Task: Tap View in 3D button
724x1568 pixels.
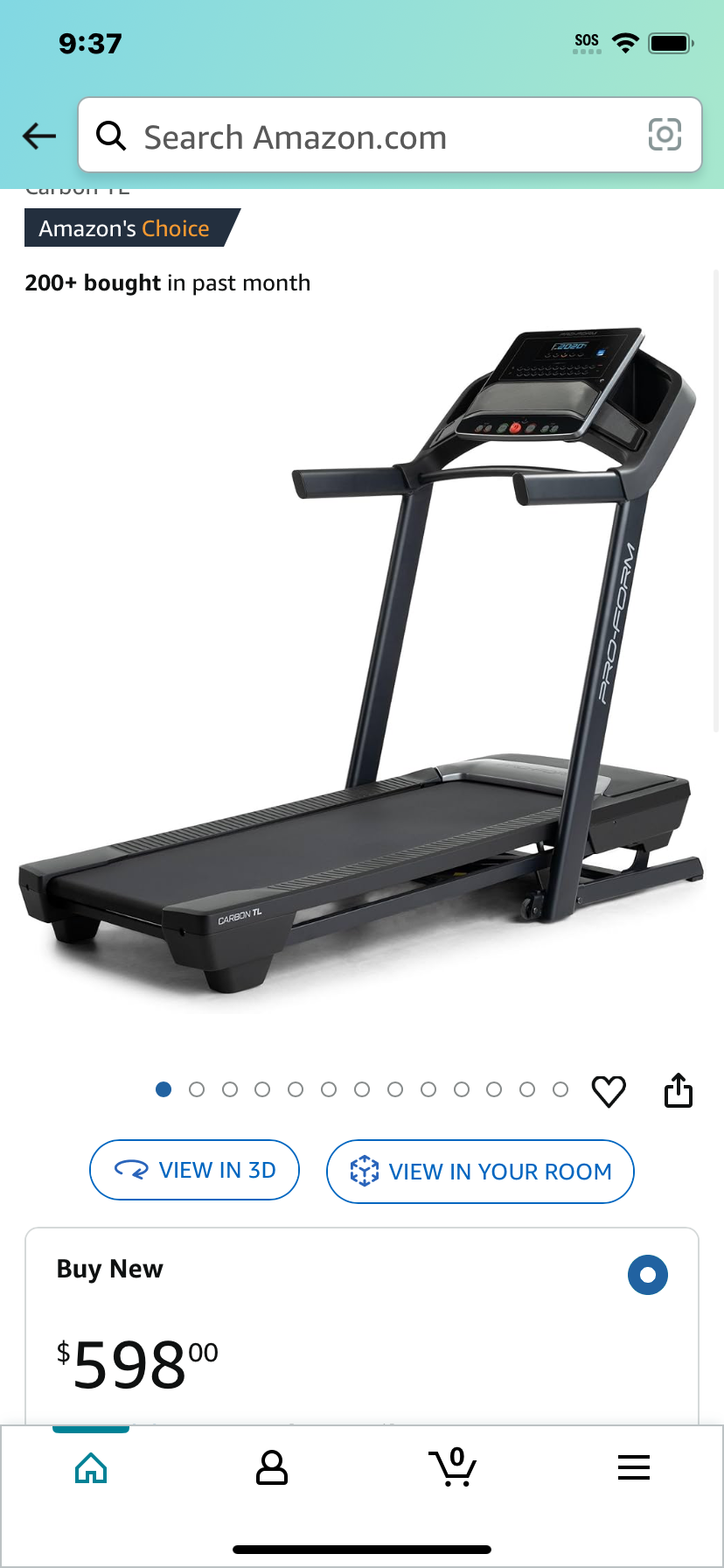Action: [194, 1170]
